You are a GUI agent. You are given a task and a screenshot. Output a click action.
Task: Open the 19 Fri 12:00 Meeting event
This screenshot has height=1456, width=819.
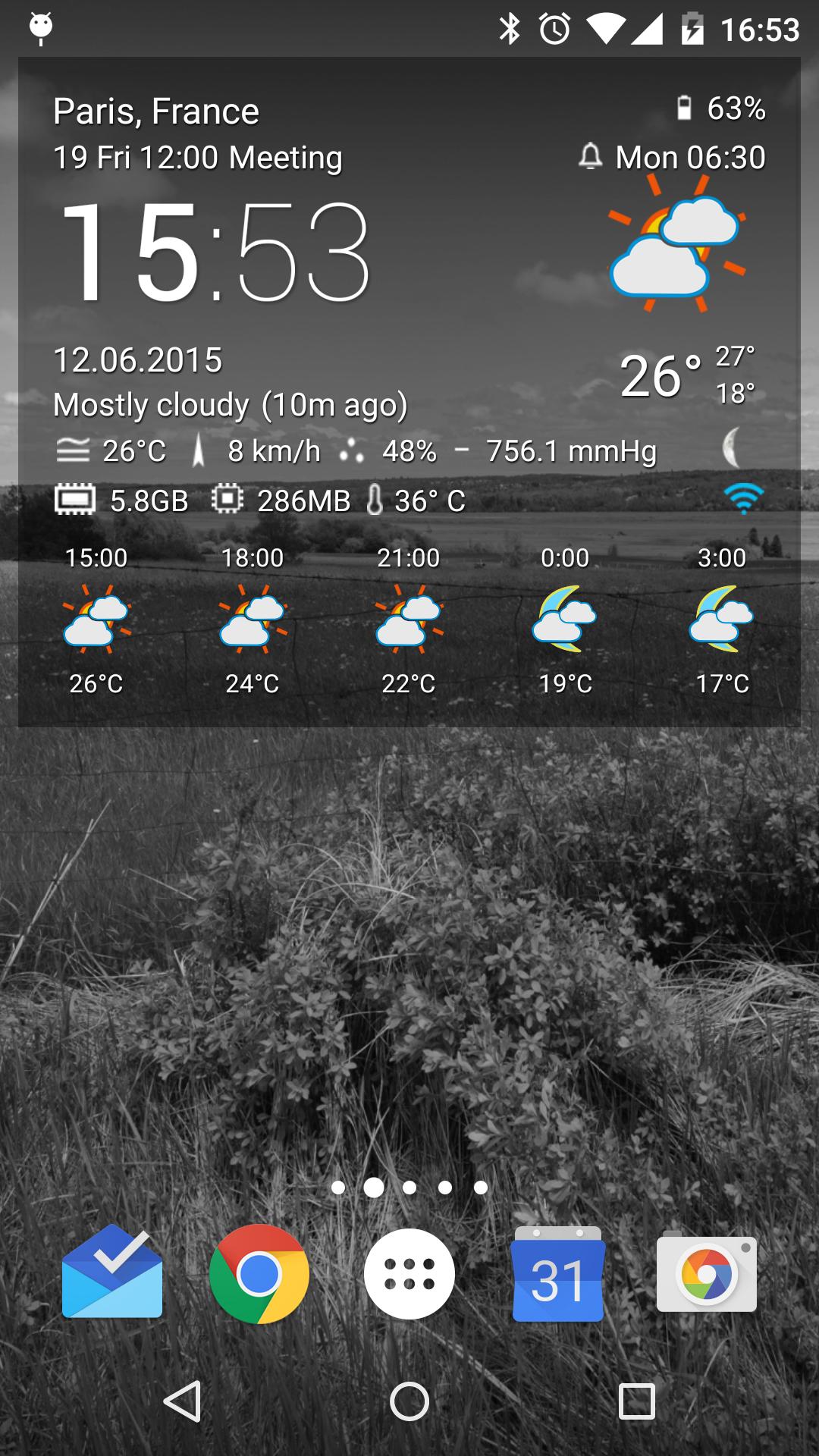(x=197, y=158)
